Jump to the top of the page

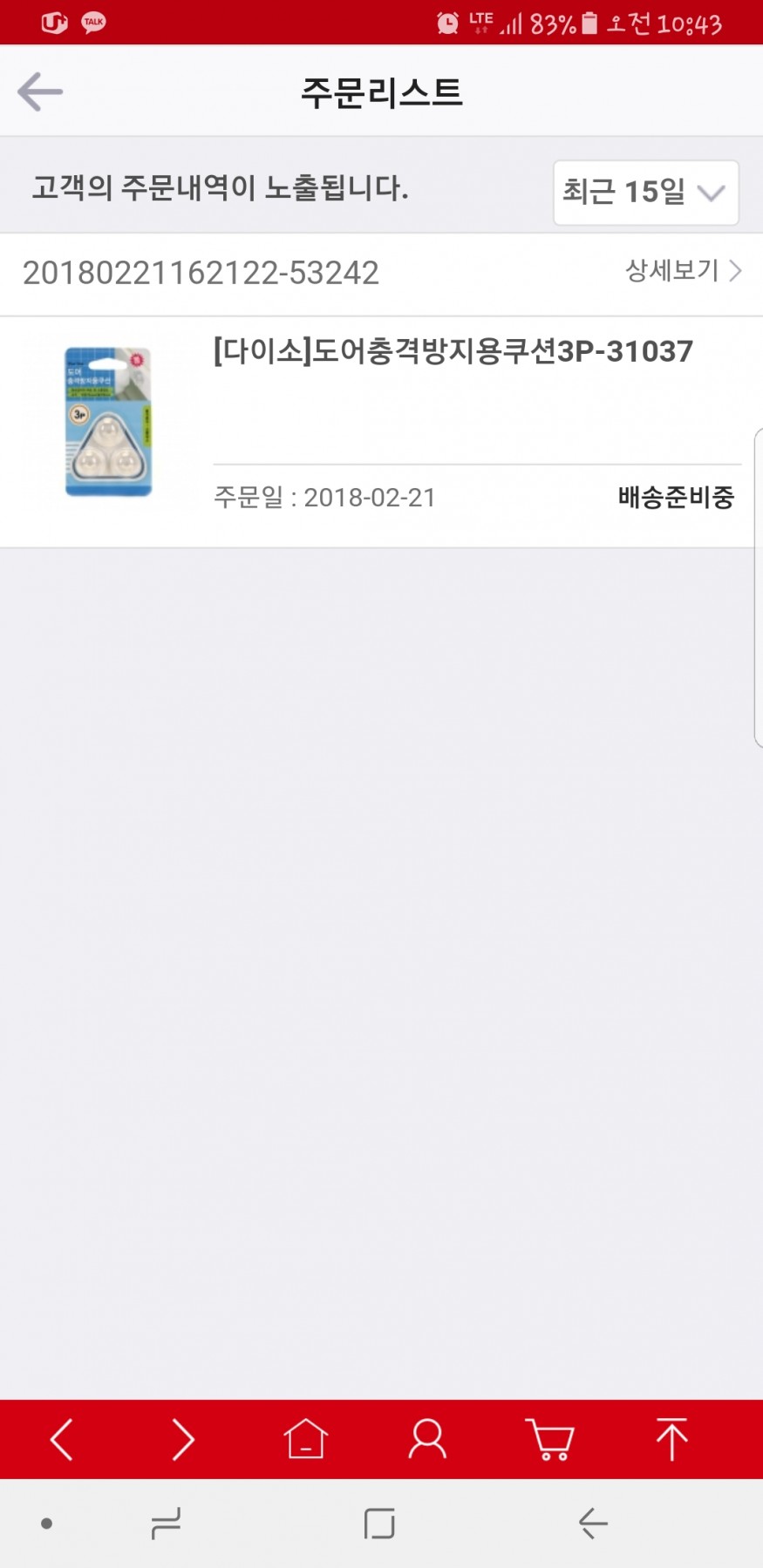(x=671, y=1439)
